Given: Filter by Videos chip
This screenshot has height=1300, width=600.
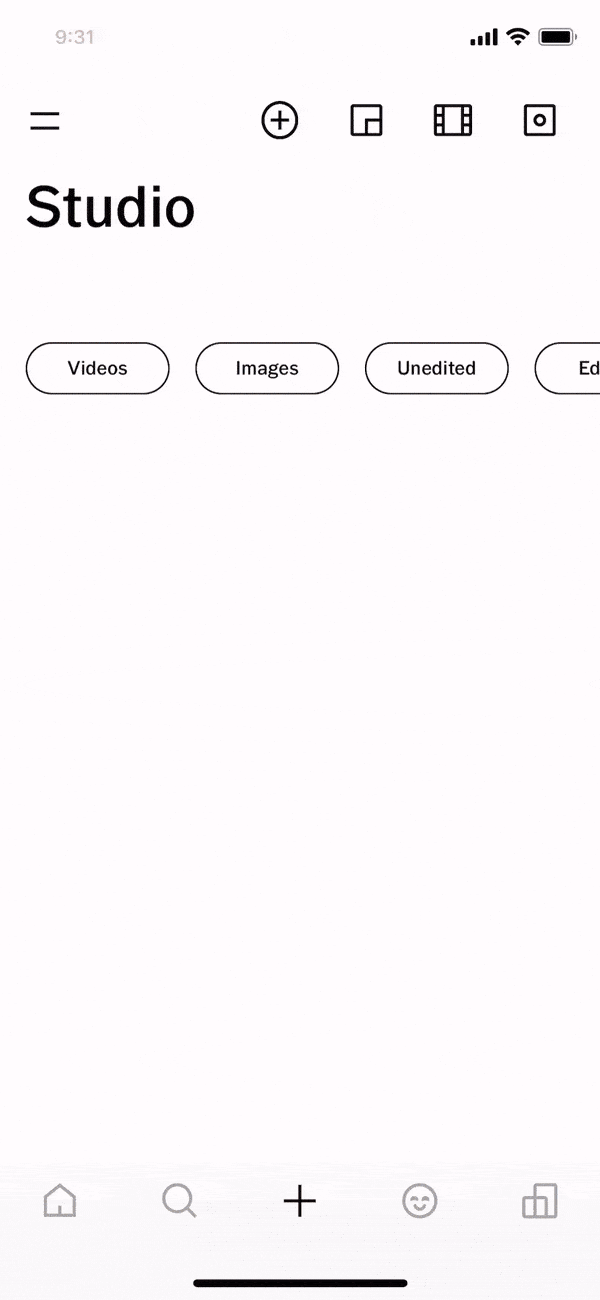Looking at the screenshot, I should coord(98,368).
